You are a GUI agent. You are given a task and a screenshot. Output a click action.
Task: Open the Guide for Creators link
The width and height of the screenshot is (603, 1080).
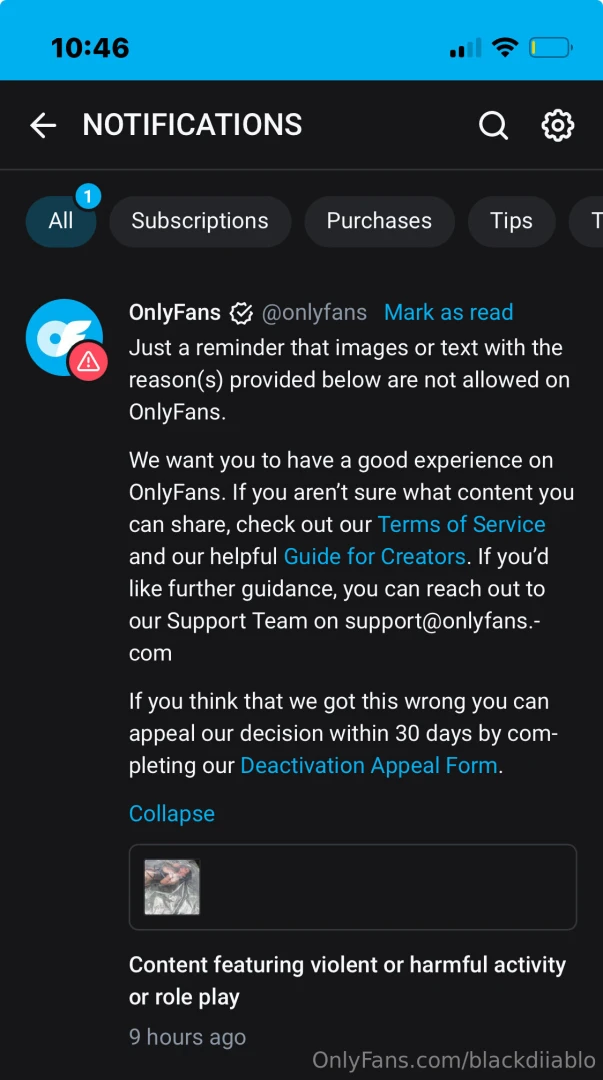[374, 556]
